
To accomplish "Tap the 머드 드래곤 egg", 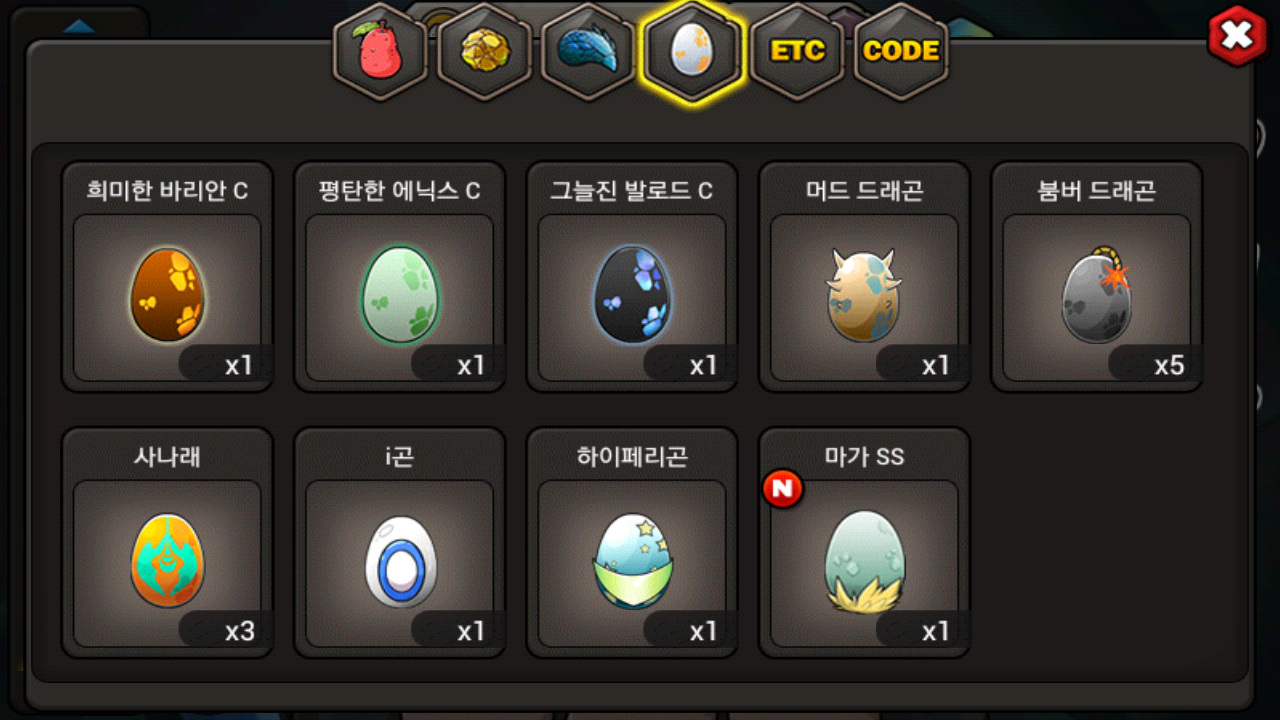I will (864, 277).
